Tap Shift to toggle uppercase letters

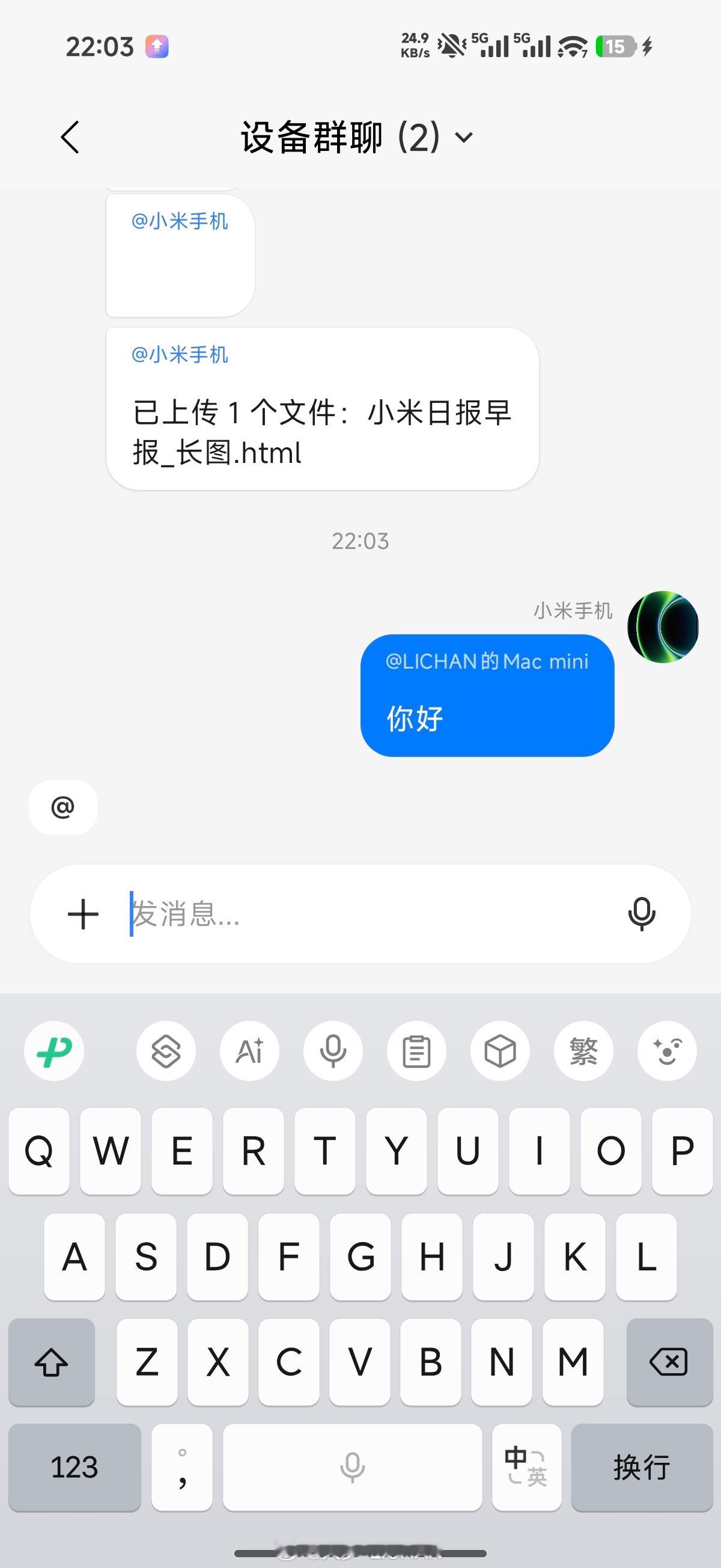click(51, 1362)
